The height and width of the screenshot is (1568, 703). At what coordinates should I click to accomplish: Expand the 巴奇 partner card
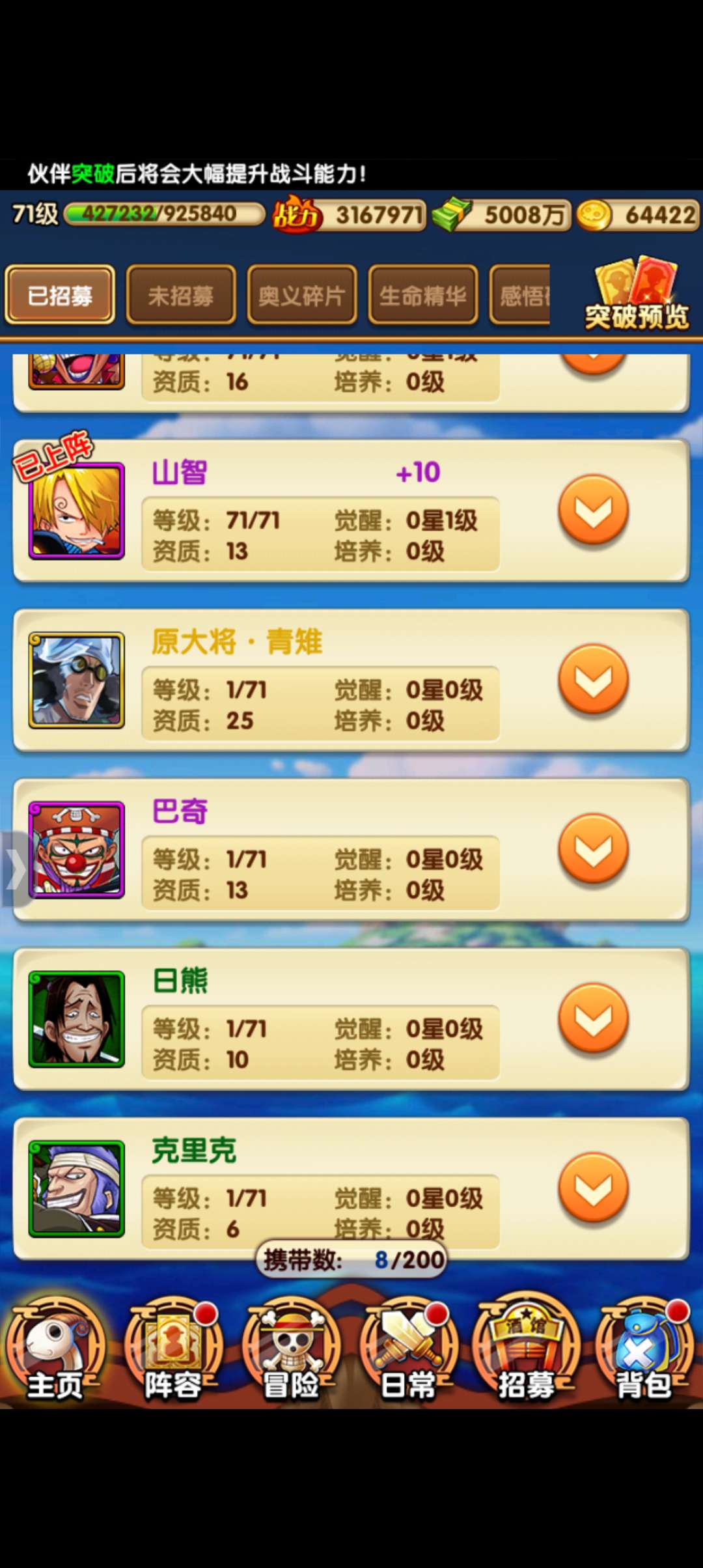pos(593,848)
